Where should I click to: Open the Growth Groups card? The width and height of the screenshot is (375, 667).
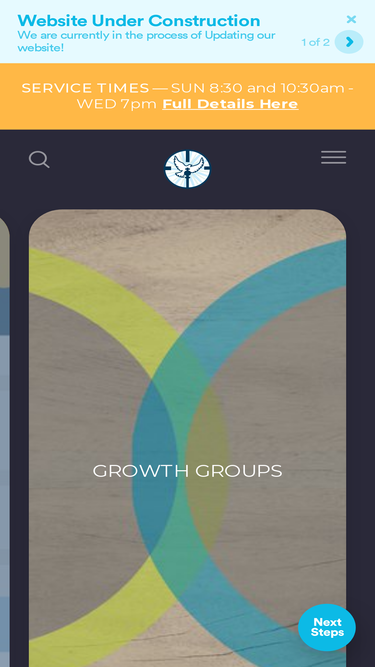click(188, 438)
